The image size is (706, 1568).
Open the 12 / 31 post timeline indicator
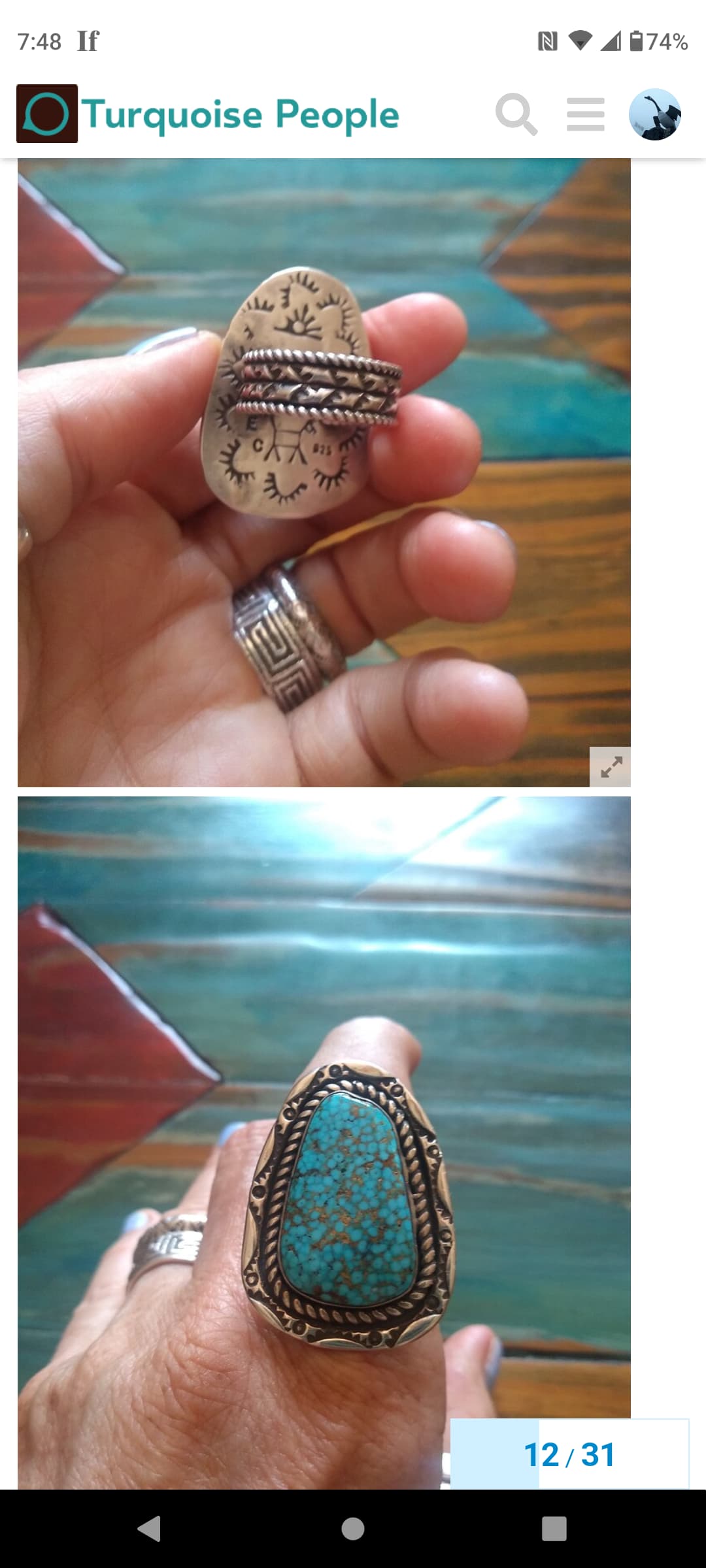[569, 1455]
